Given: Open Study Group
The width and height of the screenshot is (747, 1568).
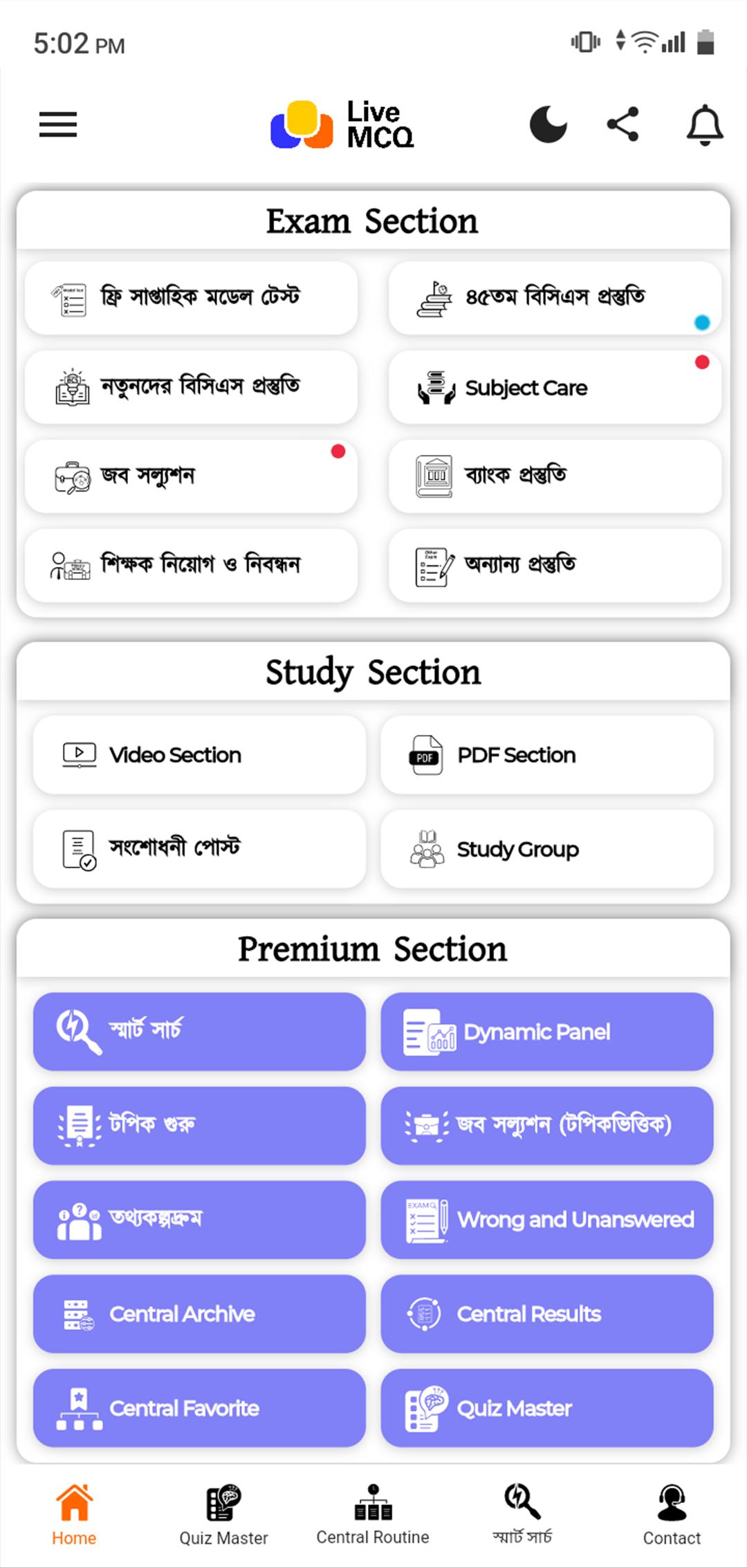Looking at the screenshot, I should tap(546, 849).
